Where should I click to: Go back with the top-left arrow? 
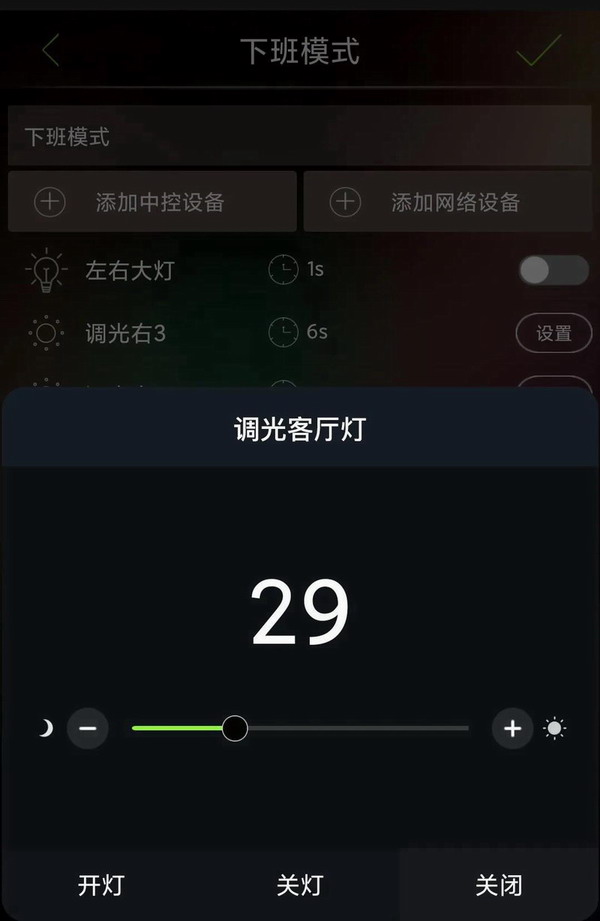click(x=51, y=50)
